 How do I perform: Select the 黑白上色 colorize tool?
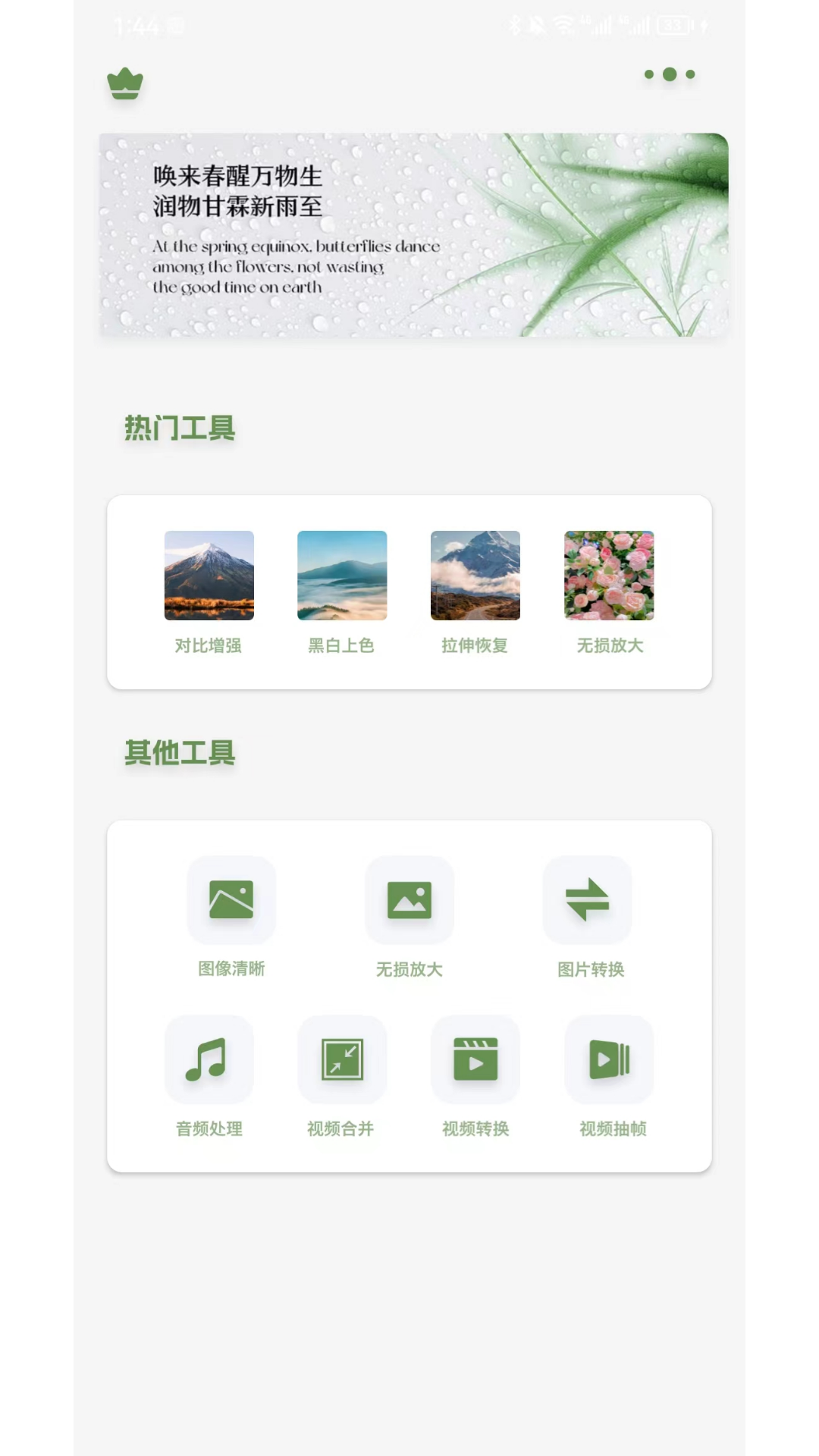pyautogui.click(x=342, y=592)
